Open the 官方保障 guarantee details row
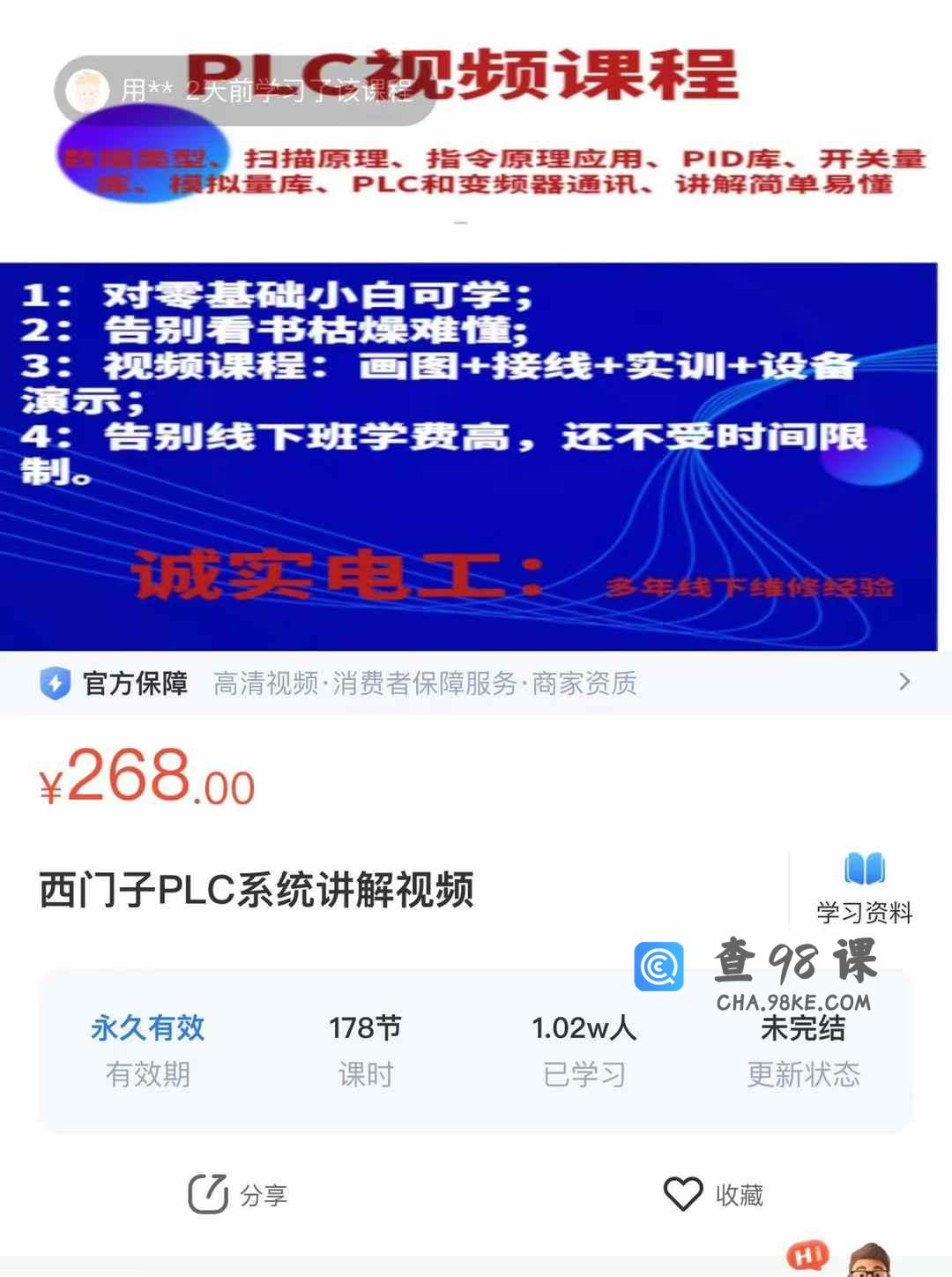Screen dimensions: 952x1277 (x=476, y=683)
